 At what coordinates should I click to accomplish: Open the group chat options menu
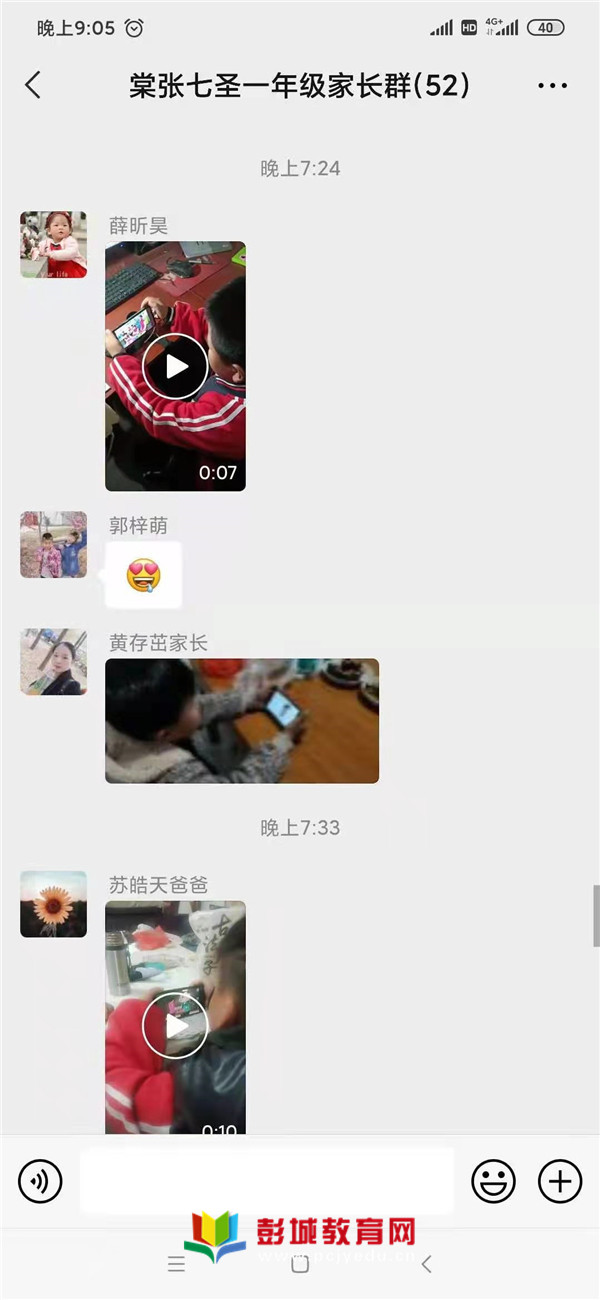click(x=552, y=86)
